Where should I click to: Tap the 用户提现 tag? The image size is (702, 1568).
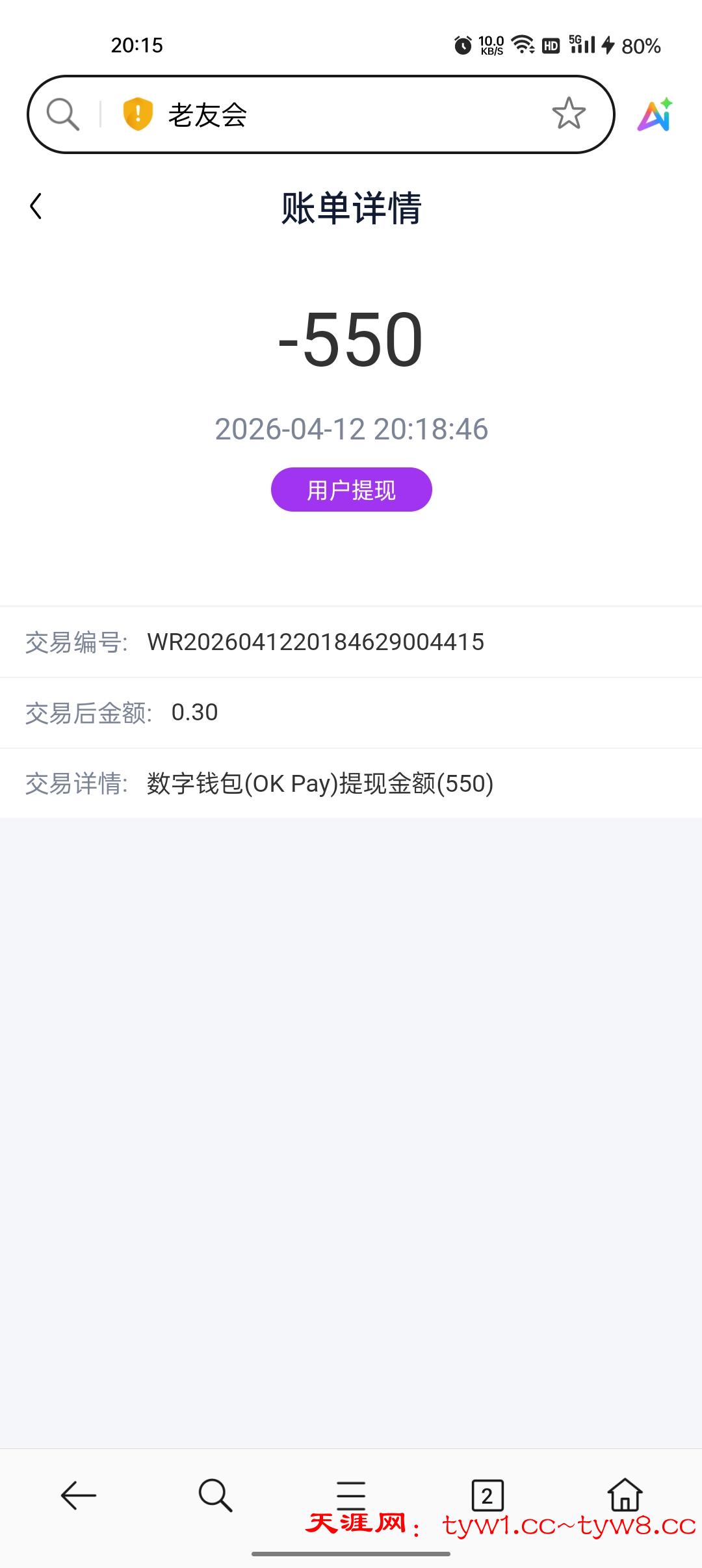click(351, 490)
